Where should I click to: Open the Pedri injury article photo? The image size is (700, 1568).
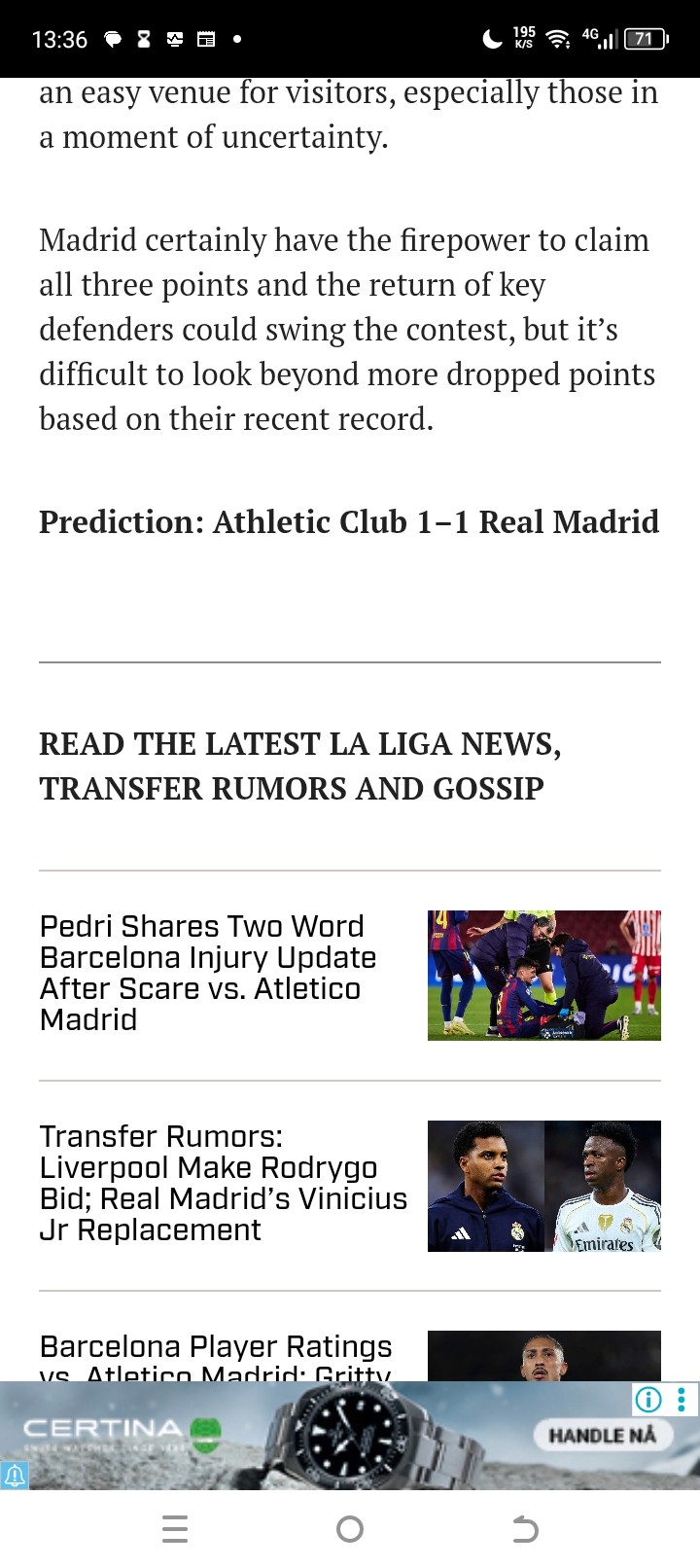coord(543,975)
